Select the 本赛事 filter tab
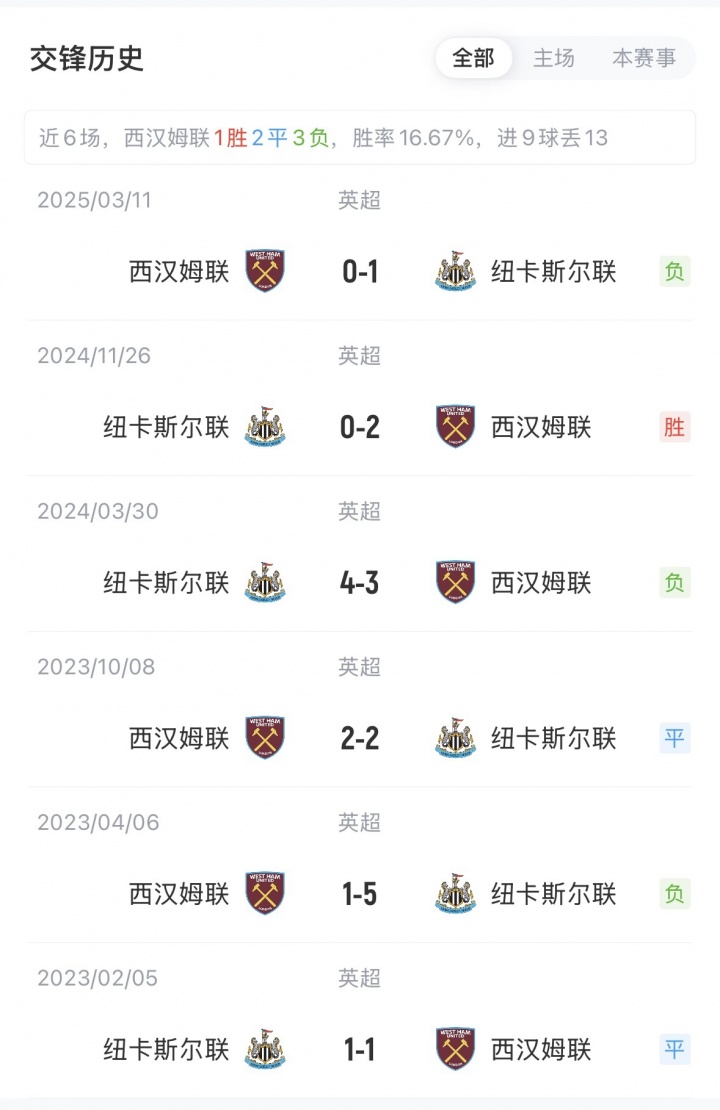This screenshot has height=1110, width=720. coord(643,58)
